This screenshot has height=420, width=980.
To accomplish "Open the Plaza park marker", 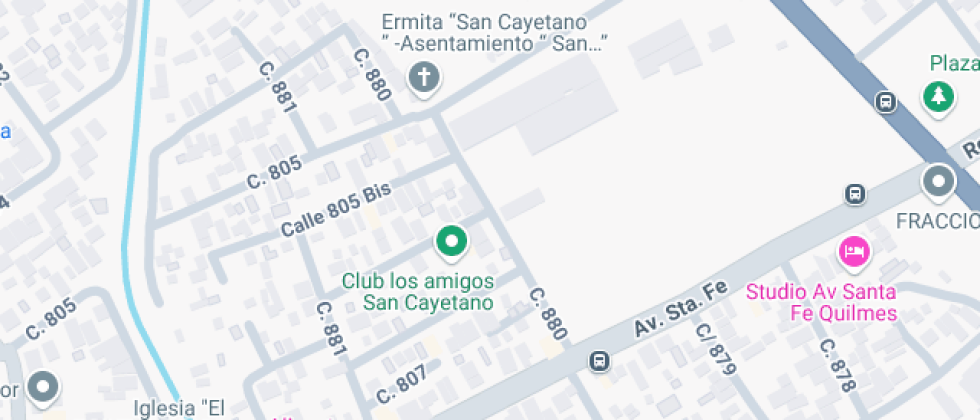I will [939, 98].
